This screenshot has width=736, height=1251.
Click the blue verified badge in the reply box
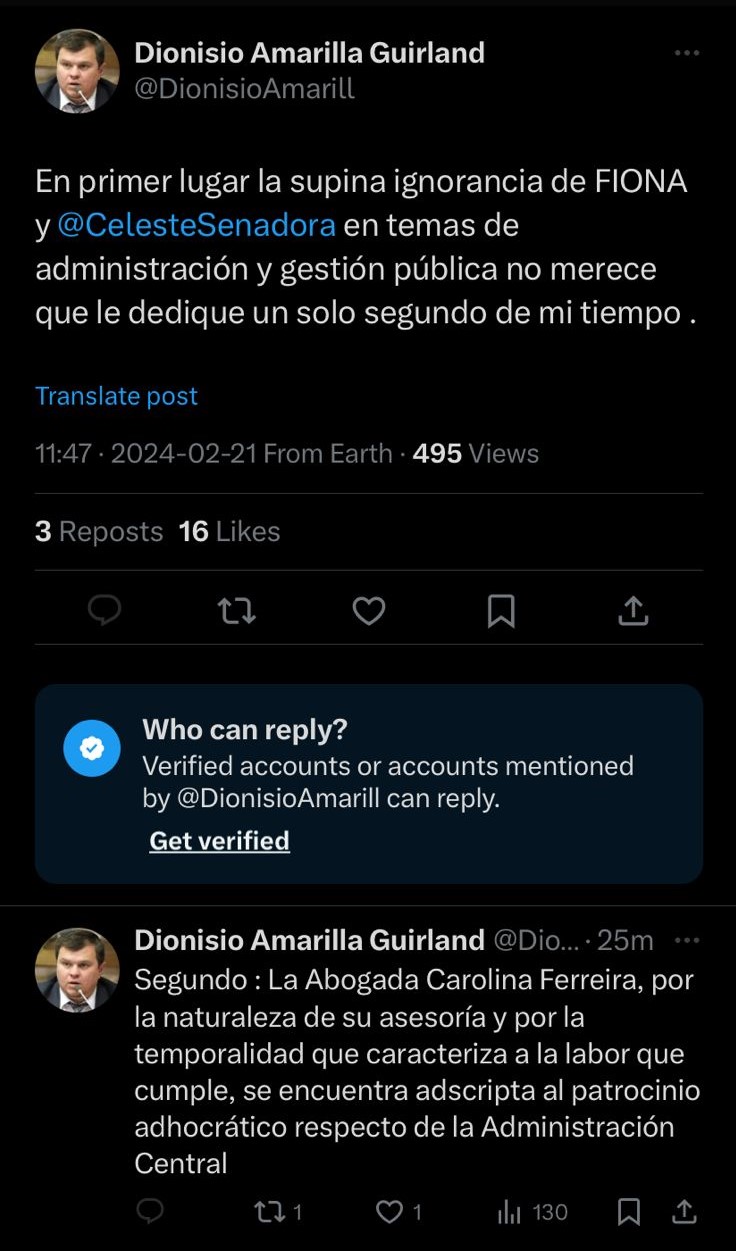[x=91, y=747]
